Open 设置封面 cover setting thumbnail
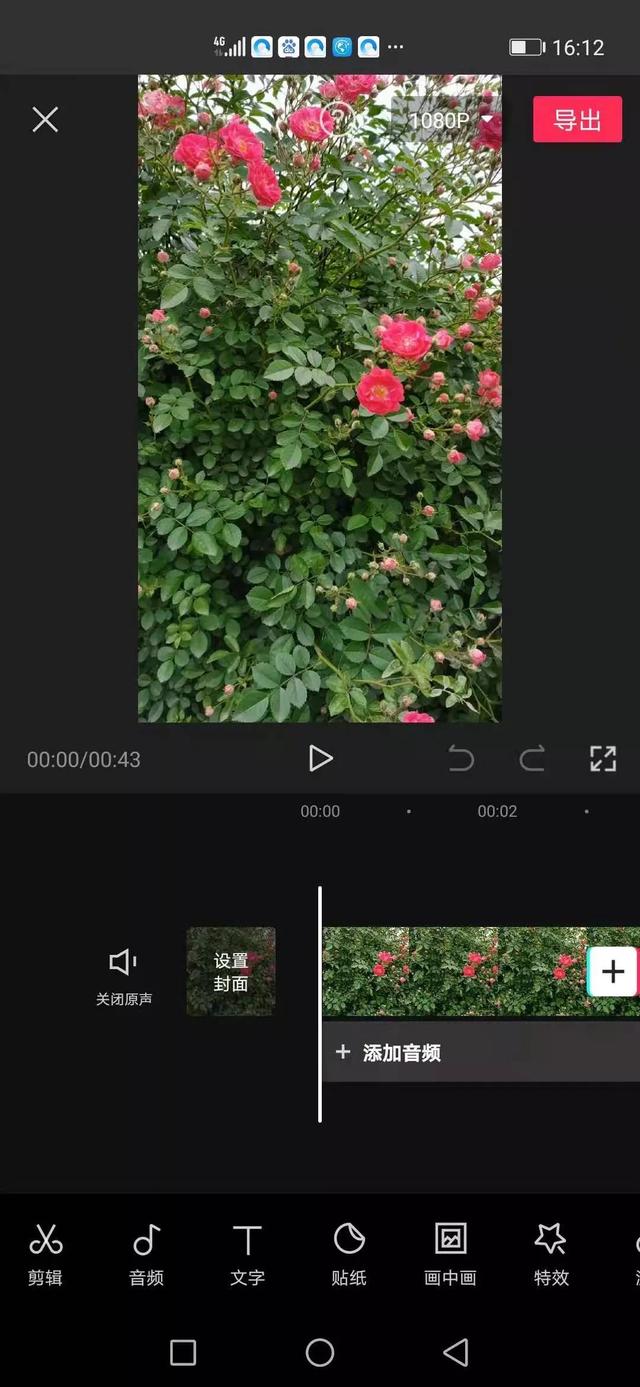The image size is (640, 1387). click(x=231, y=972)
